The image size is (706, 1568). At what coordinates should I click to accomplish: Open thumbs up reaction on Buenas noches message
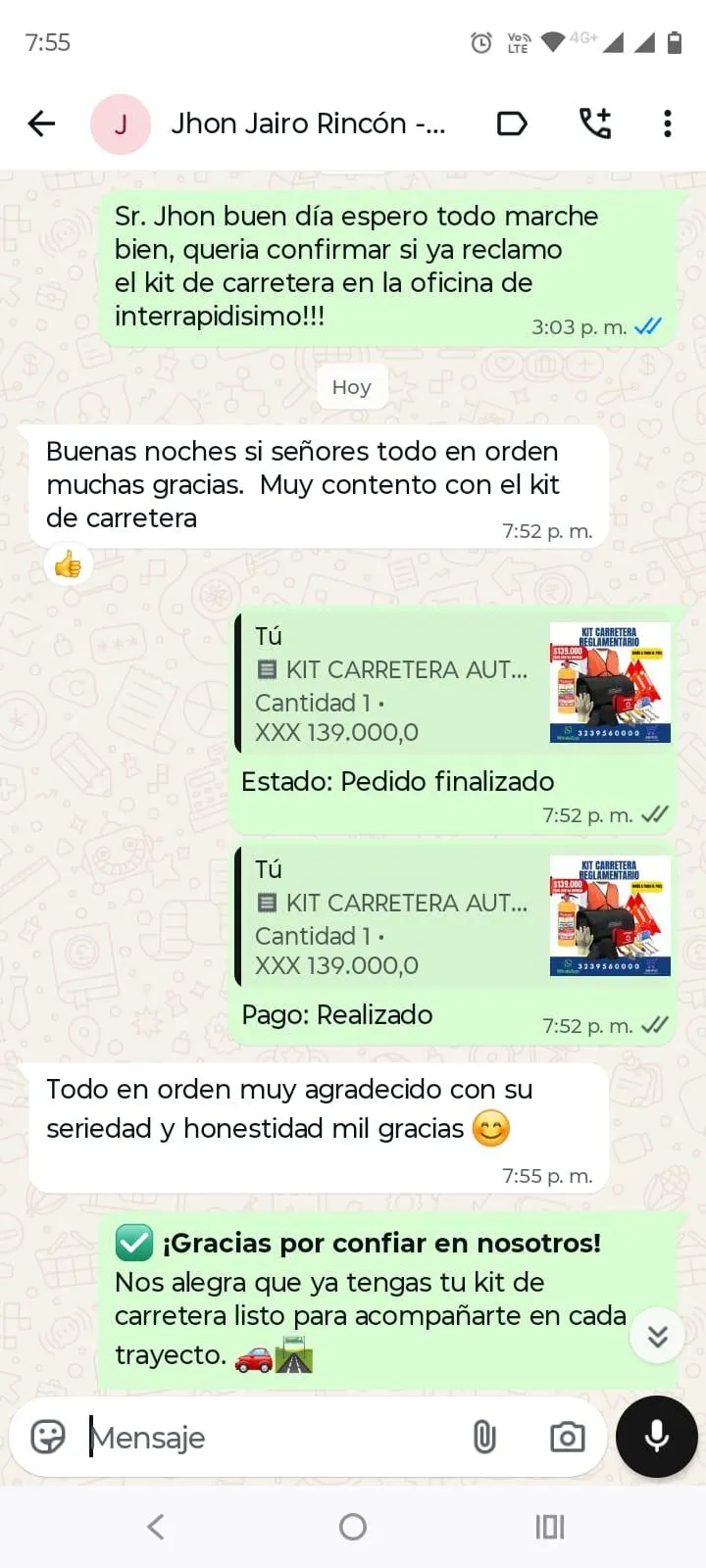pos(68,565)
